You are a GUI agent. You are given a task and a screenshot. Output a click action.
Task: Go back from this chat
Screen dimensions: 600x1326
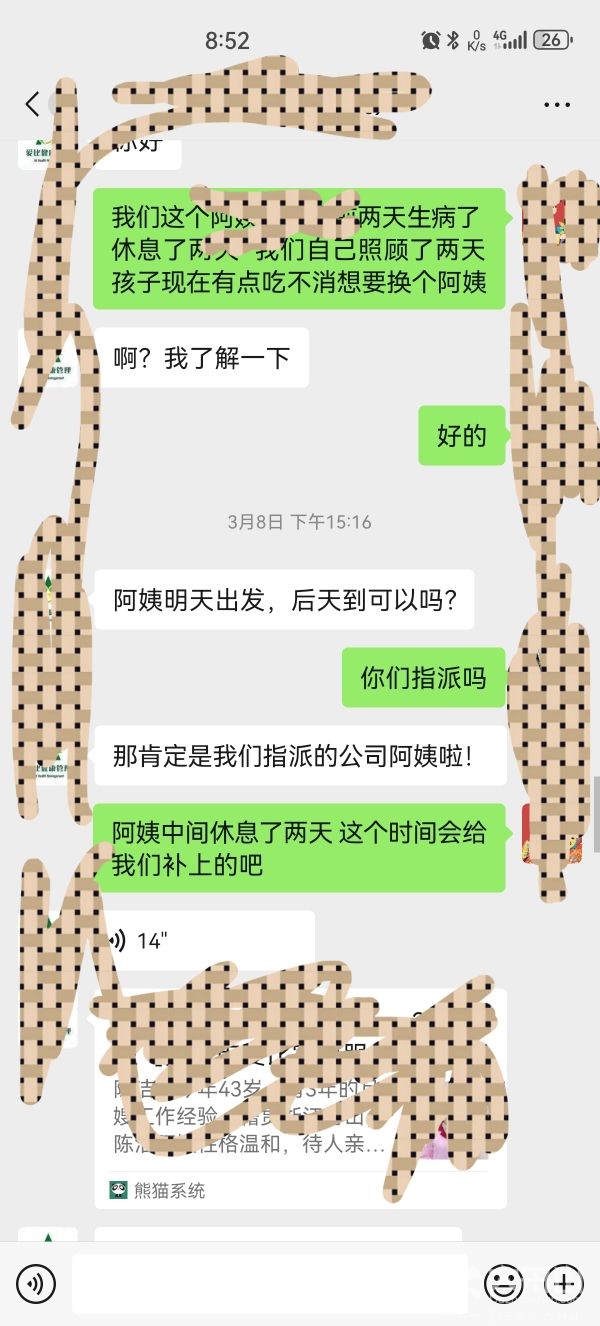click(x=32, y=104)
